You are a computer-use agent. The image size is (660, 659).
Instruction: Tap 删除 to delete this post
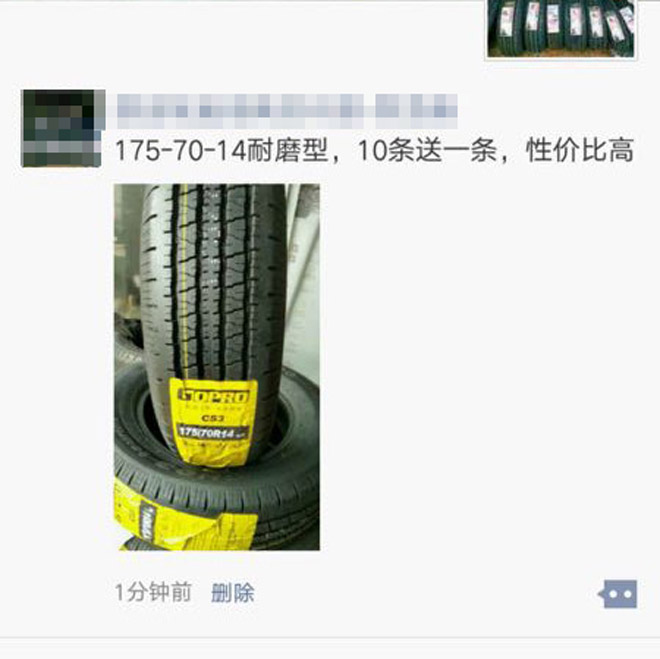tap(233, 593)
